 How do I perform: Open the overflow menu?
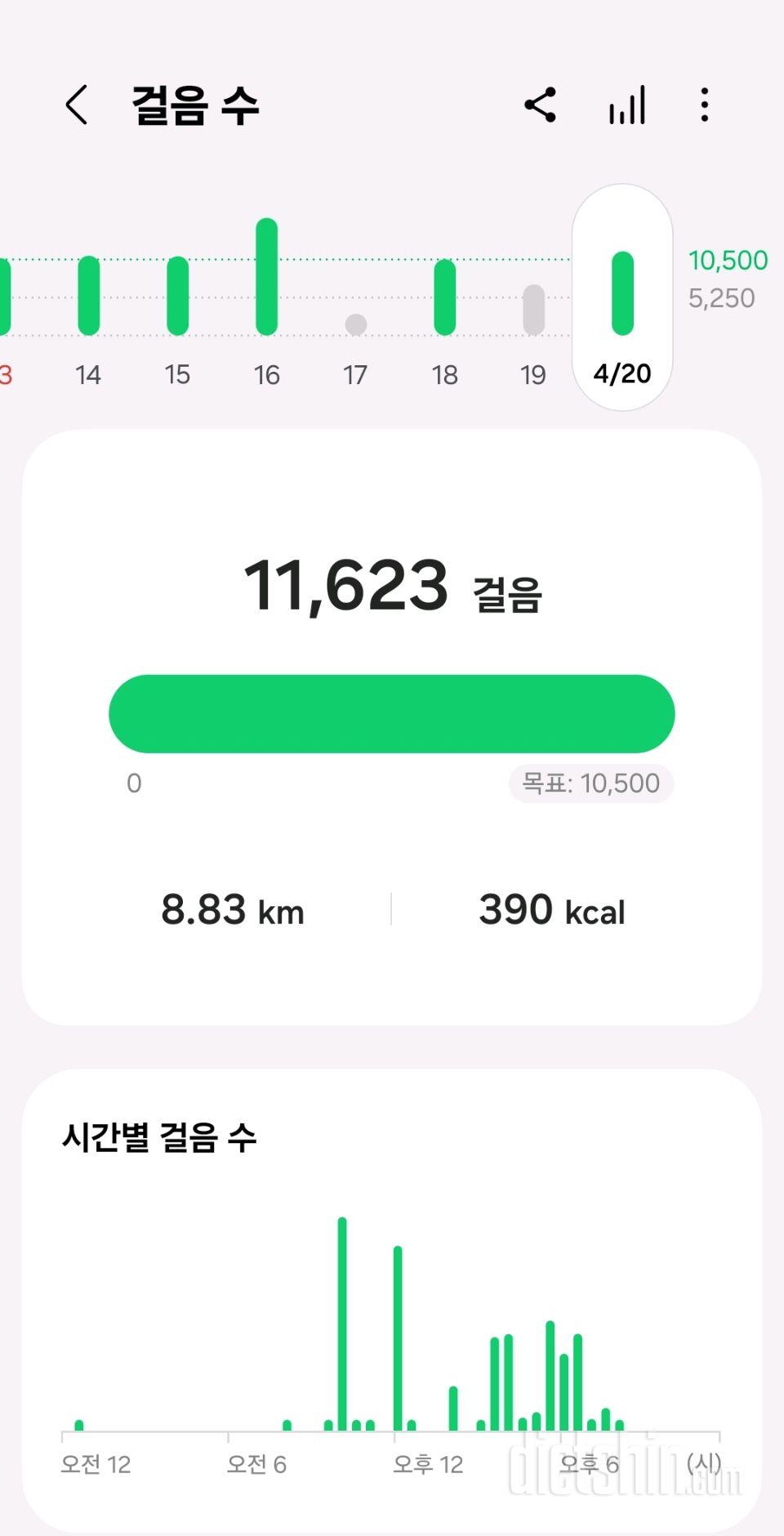coord(704,105)
